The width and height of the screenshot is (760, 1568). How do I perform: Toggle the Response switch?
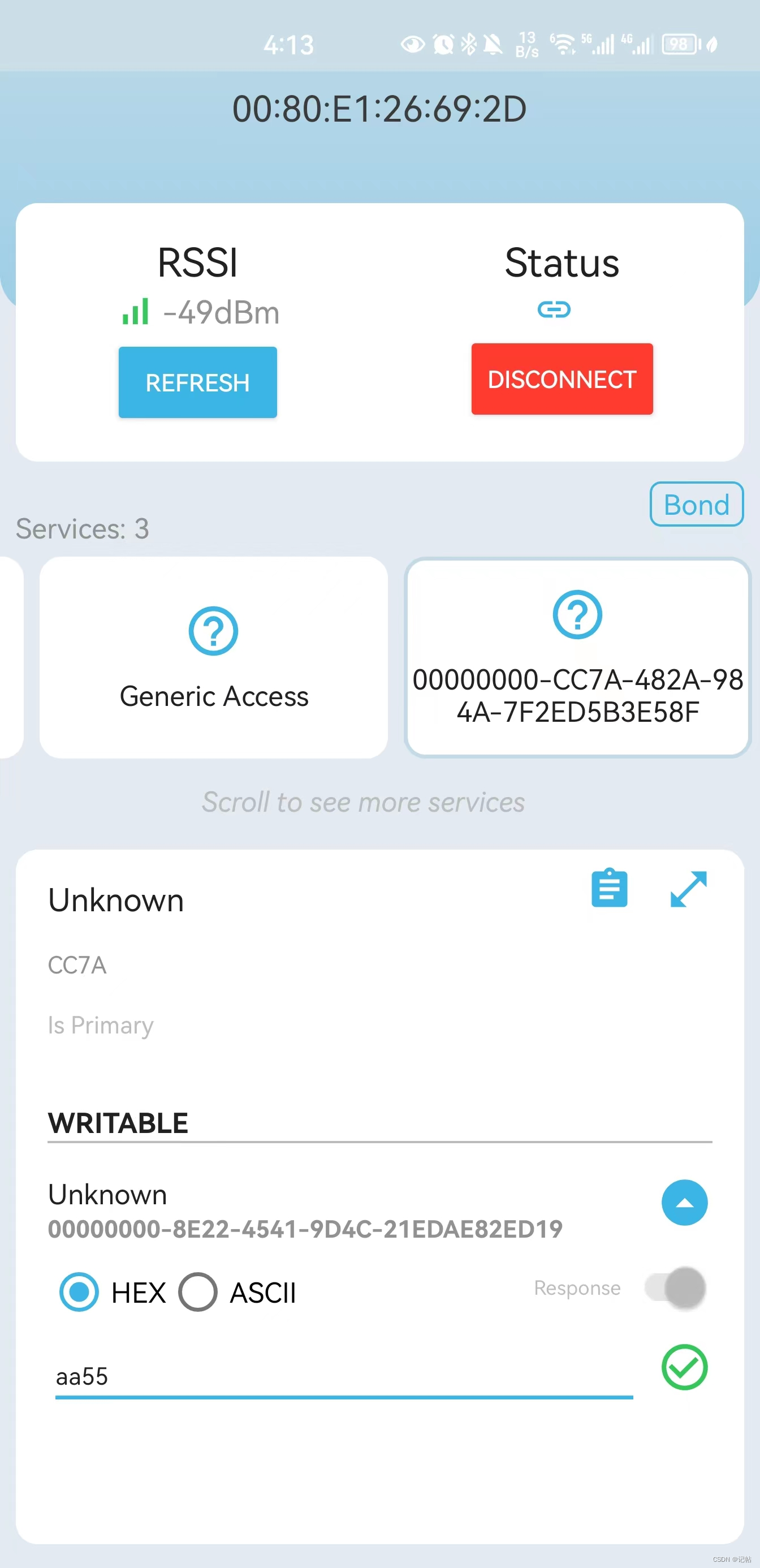676,1287
